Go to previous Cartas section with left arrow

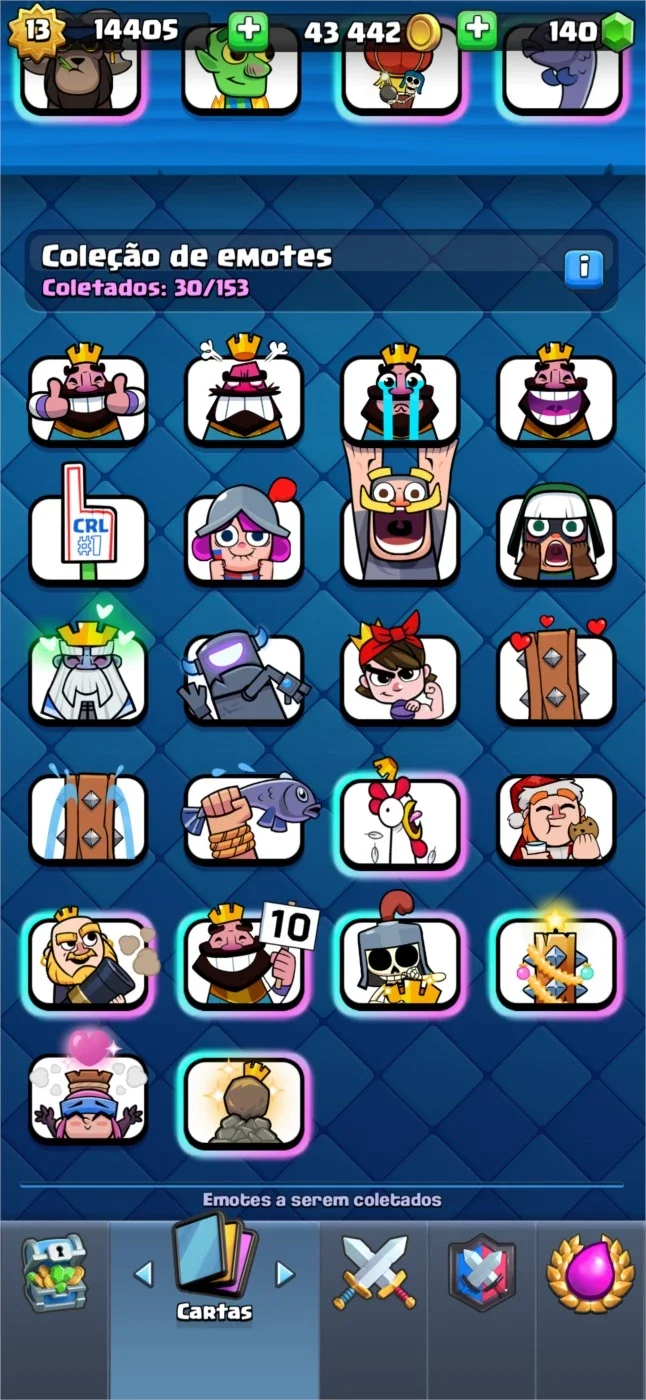(143, 1273)
